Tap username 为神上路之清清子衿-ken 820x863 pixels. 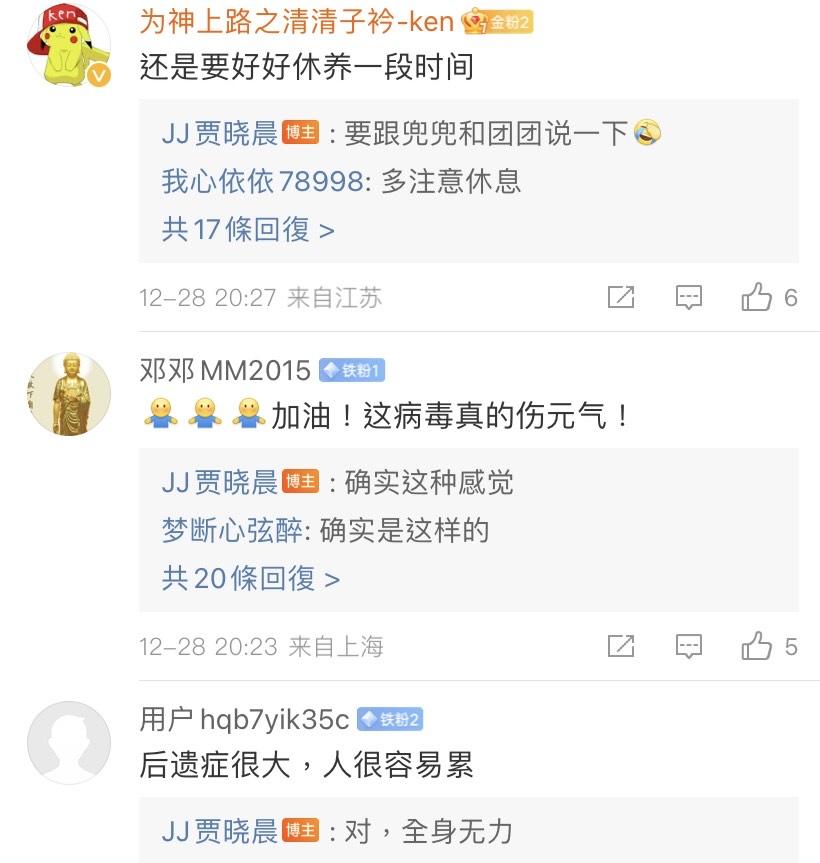pos(296,21)
